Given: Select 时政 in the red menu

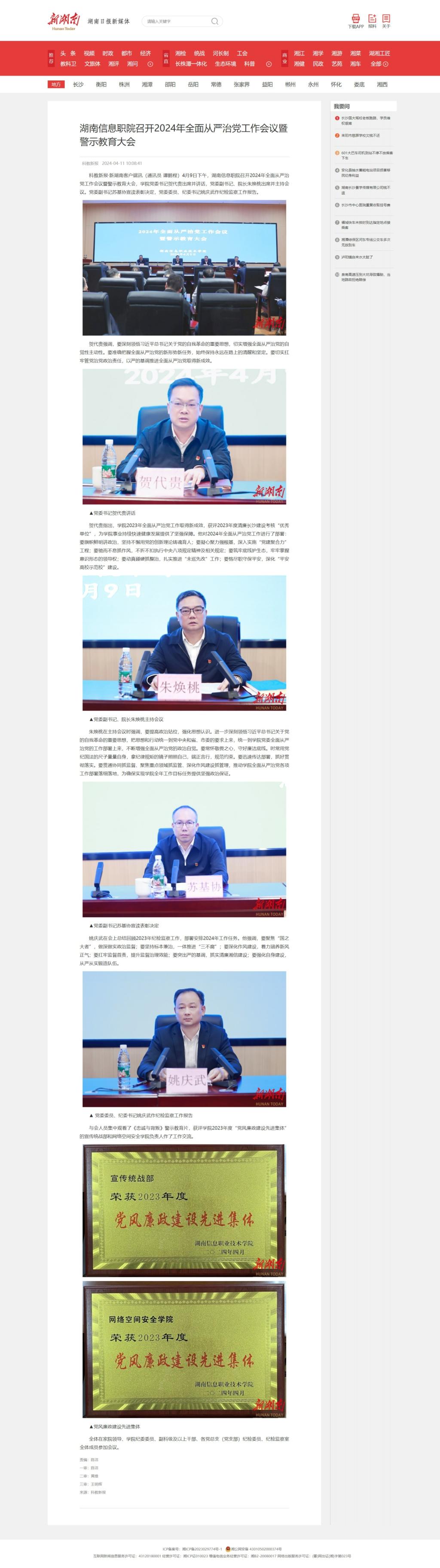Looking at the screenshot, I should [108, 54].
